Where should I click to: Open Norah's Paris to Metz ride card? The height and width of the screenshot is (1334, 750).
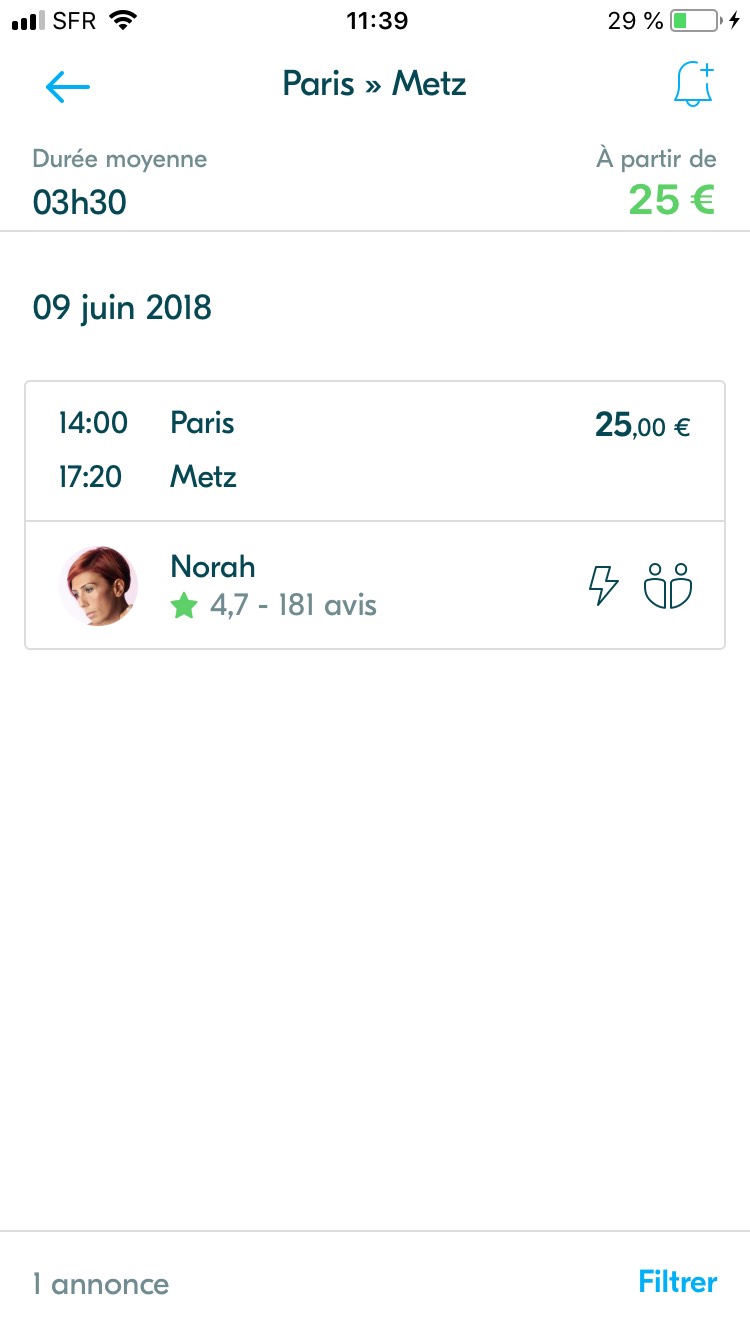point(375,515)
